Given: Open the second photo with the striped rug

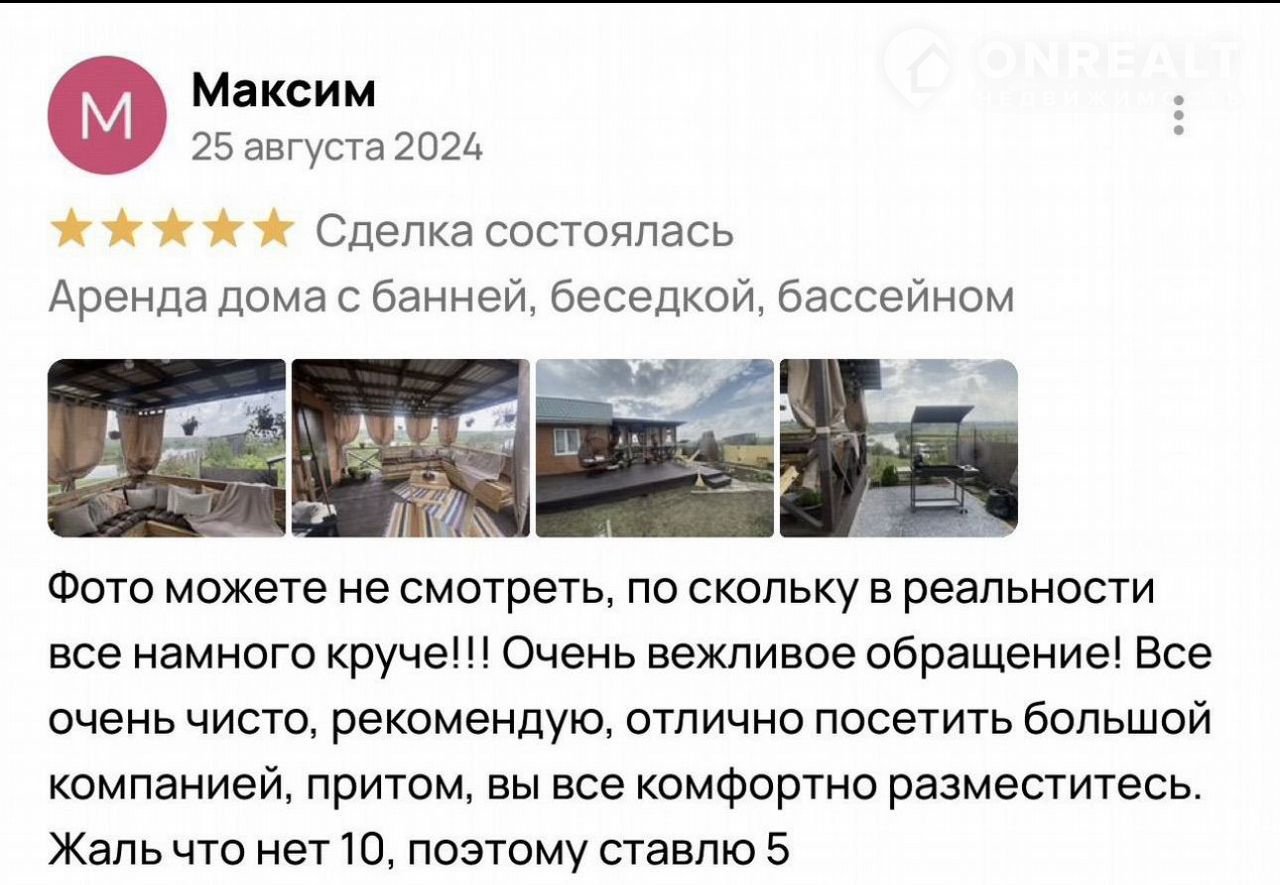Looking at the screenshot, I should pos(410,448).
